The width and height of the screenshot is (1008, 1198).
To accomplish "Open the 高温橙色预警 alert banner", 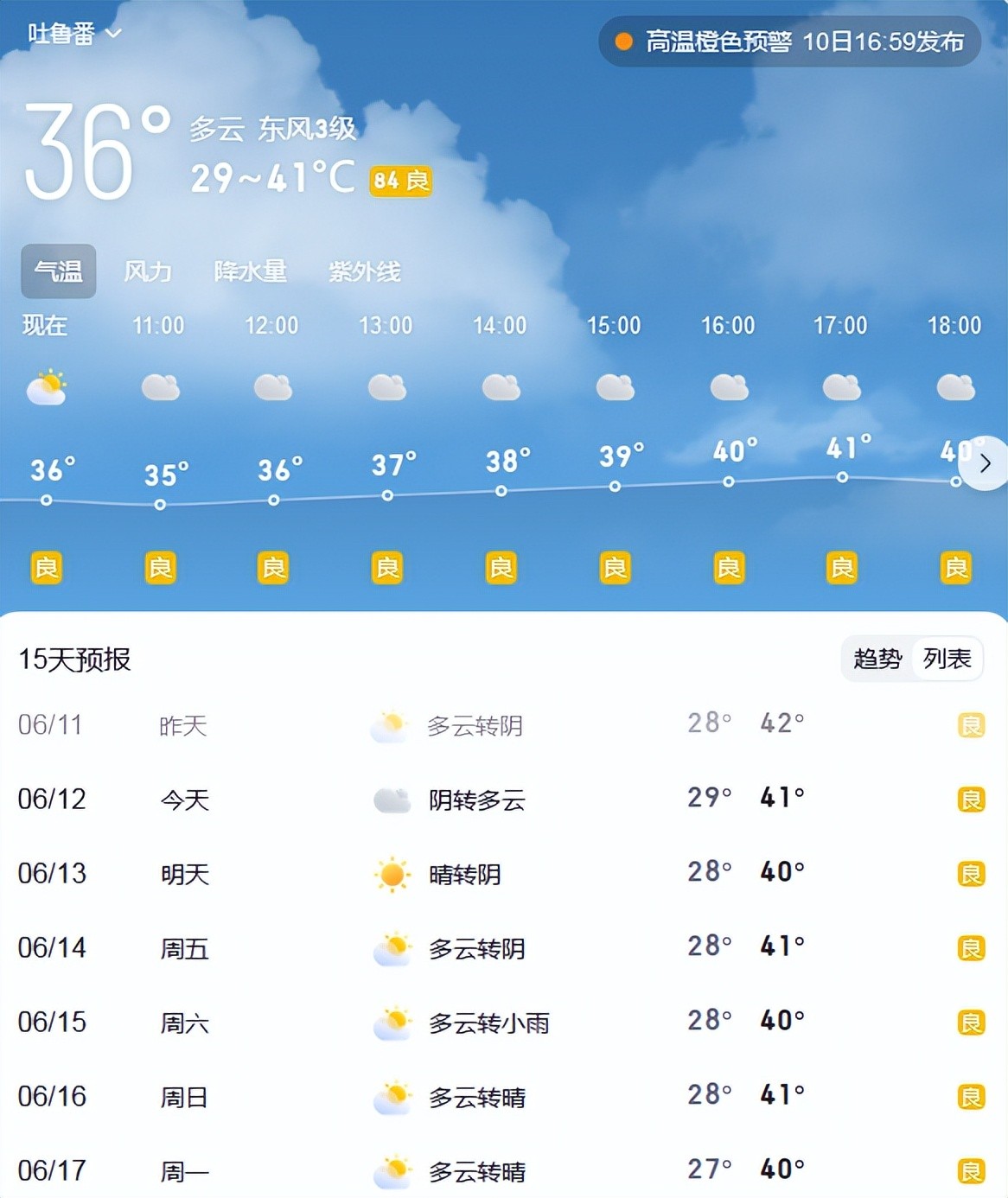I will point(789,41).
